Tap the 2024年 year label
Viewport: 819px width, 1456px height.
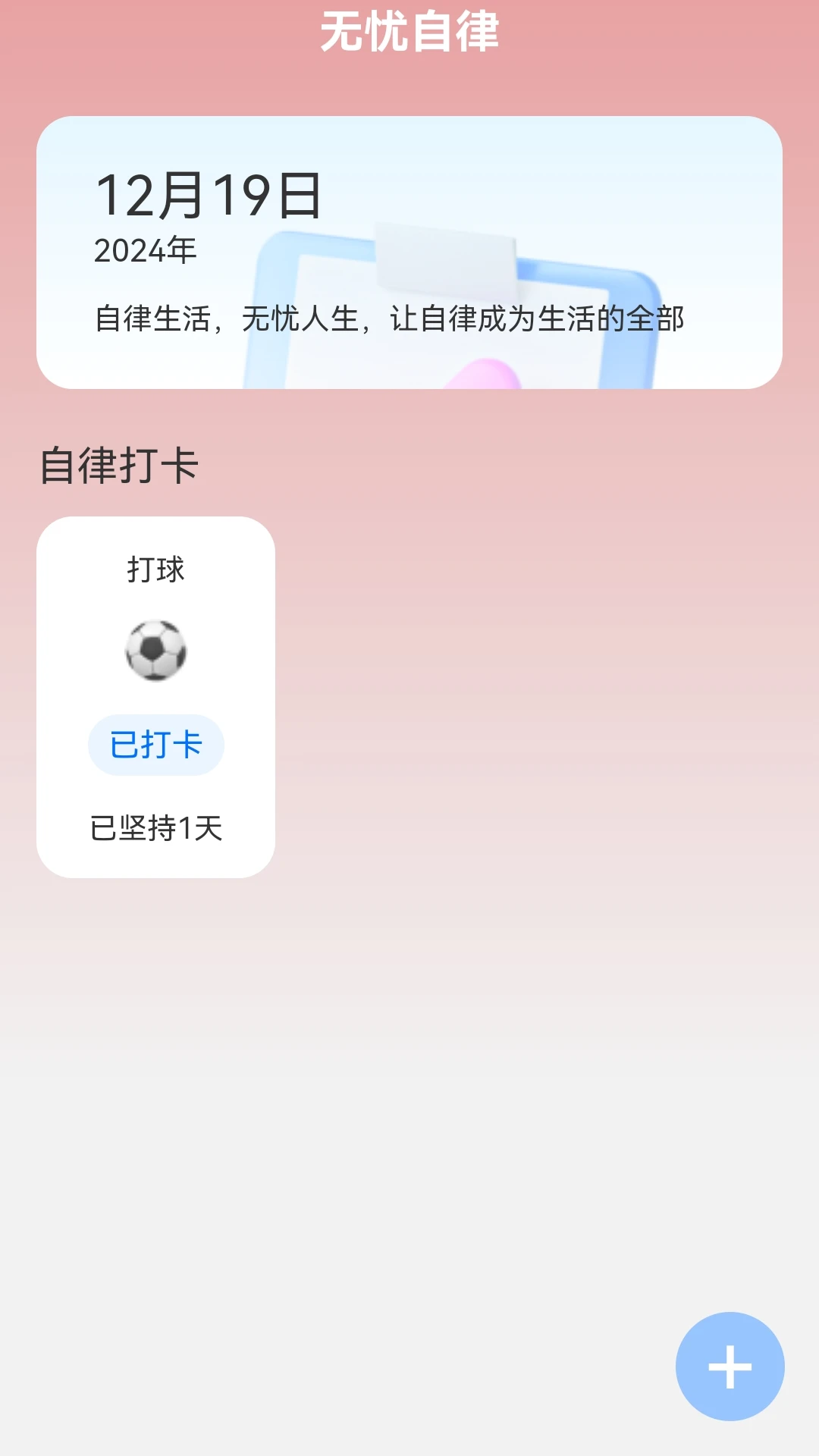click(x=144, y=249)
